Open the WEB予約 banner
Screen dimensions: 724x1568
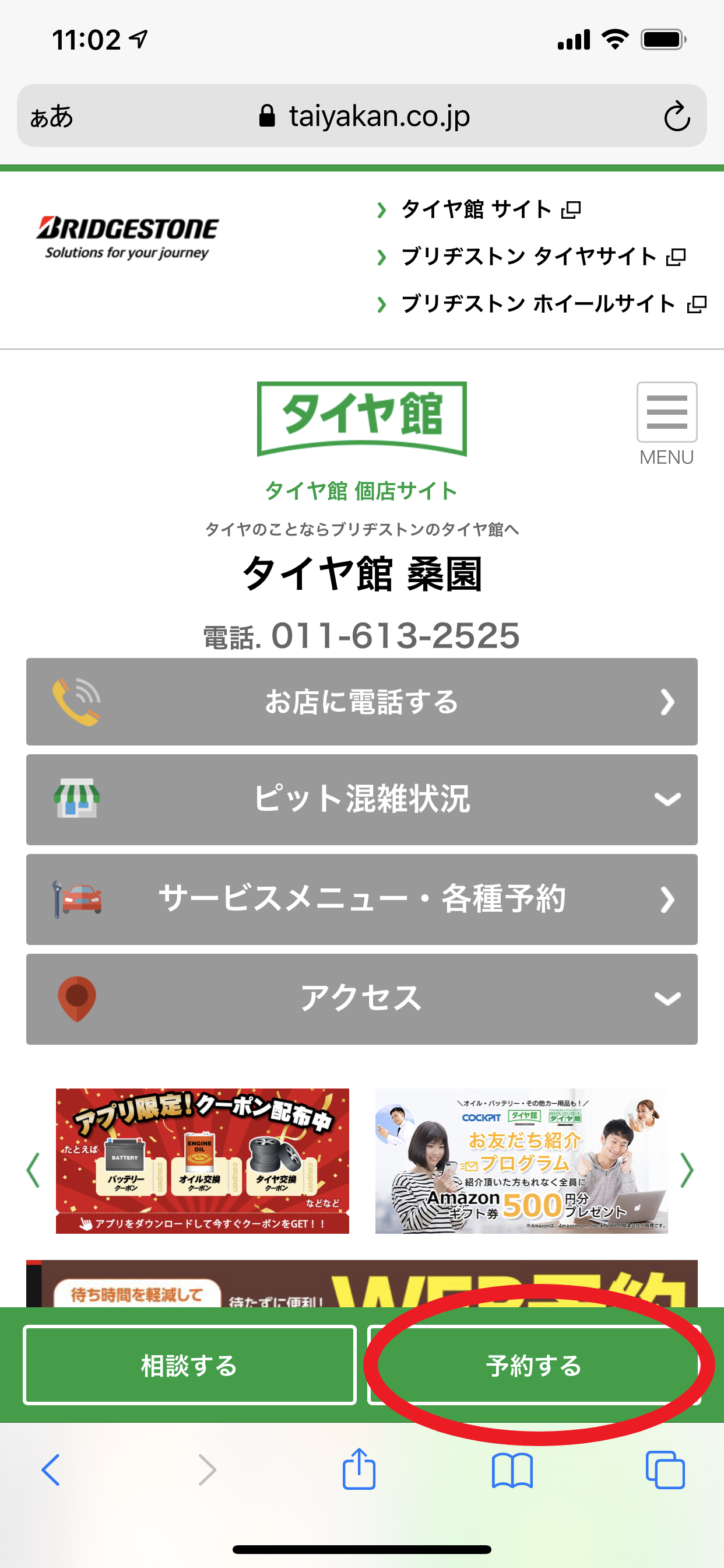click(x=361, y=1285)
